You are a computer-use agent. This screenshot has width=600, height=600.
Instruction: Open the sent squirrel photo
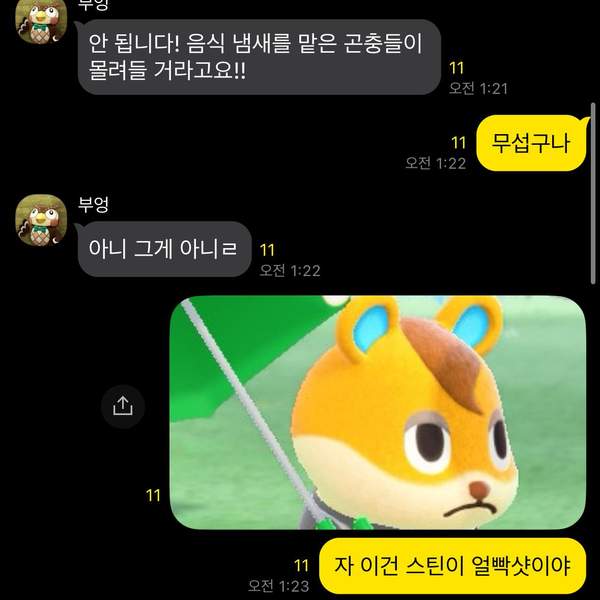[377, 412]
